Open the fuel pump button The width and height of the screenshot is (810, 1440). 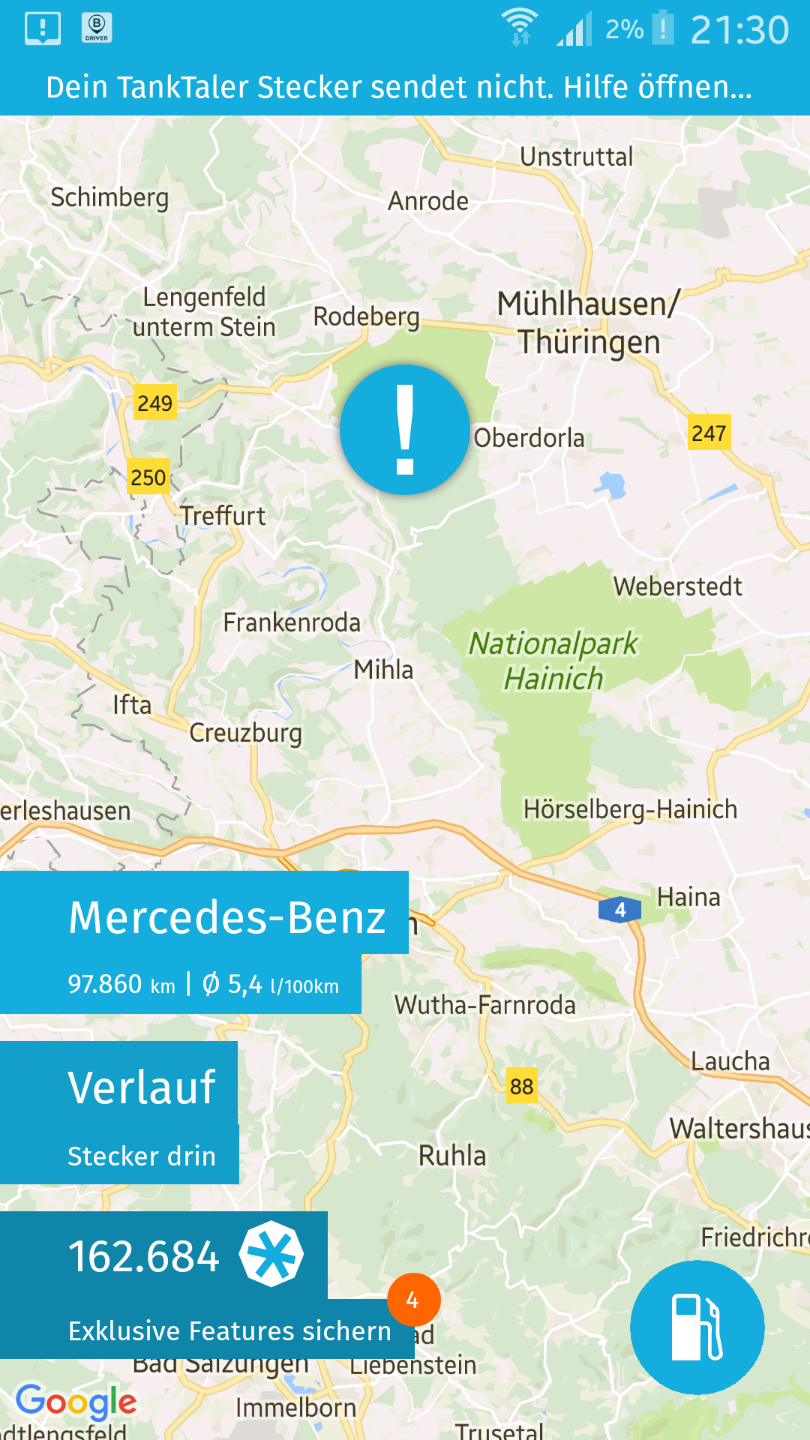click(697, 1327)
